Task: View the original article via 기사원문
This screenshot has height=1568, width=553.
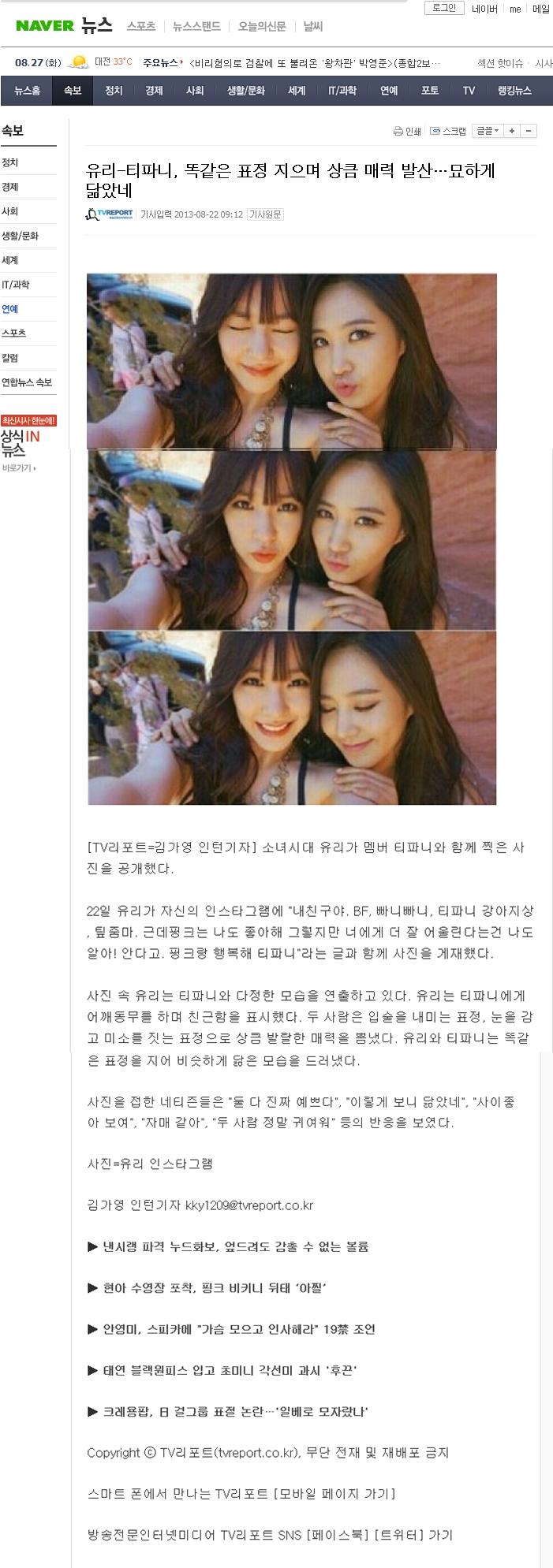Action: pyautogui.click(x=265, y=214)
